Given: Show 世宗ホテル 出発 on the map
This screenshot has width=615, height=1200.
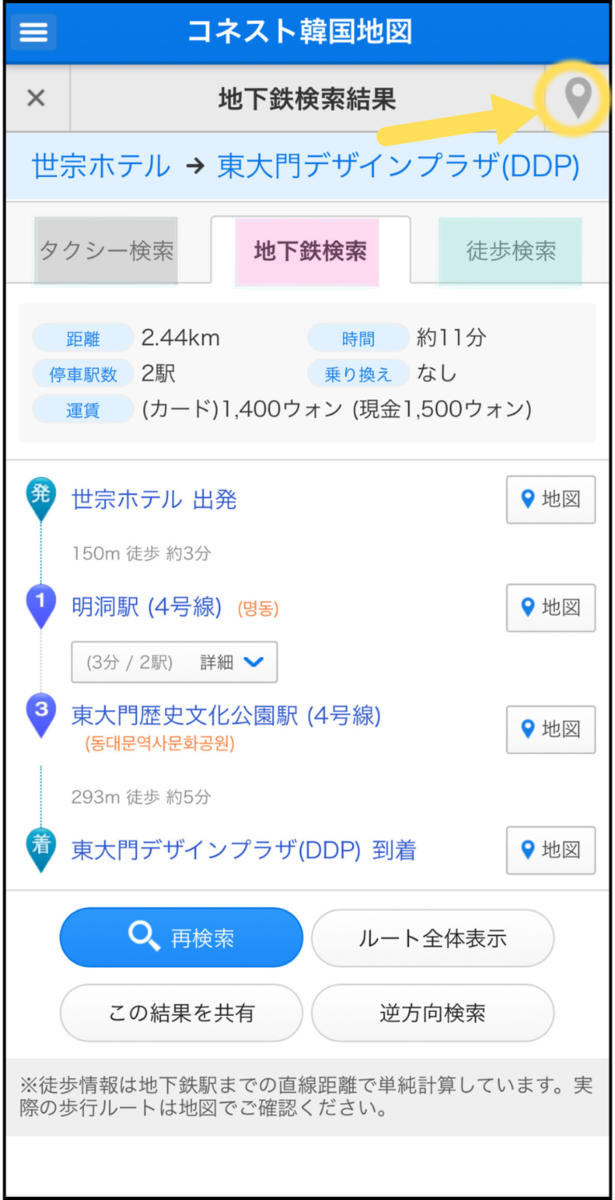Looking at the screenshot, I should tap(551, 499).
